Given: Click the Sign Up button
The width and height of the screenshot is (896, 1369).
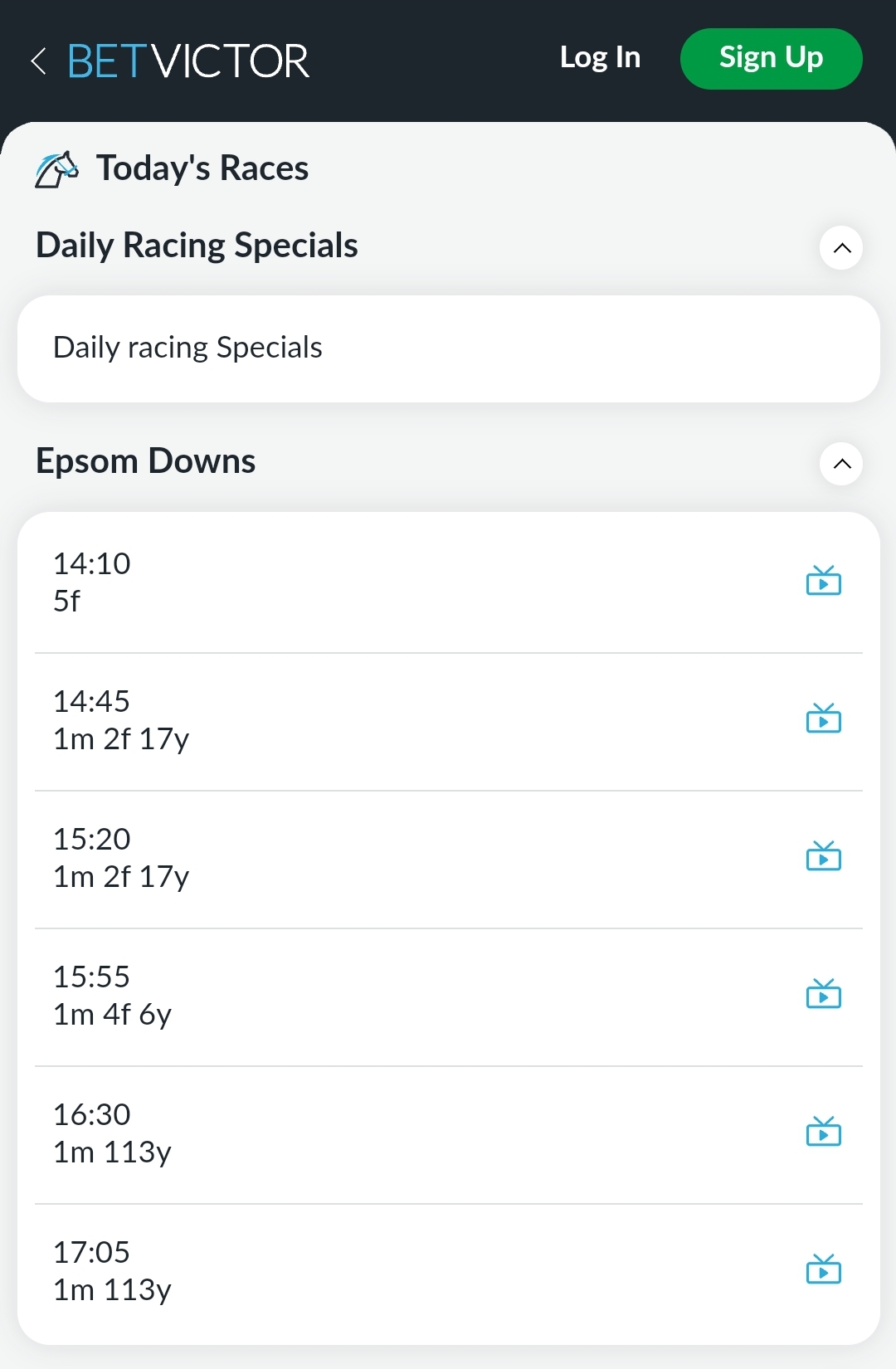Looking at the screenshot, I should [x=771, y=58].
